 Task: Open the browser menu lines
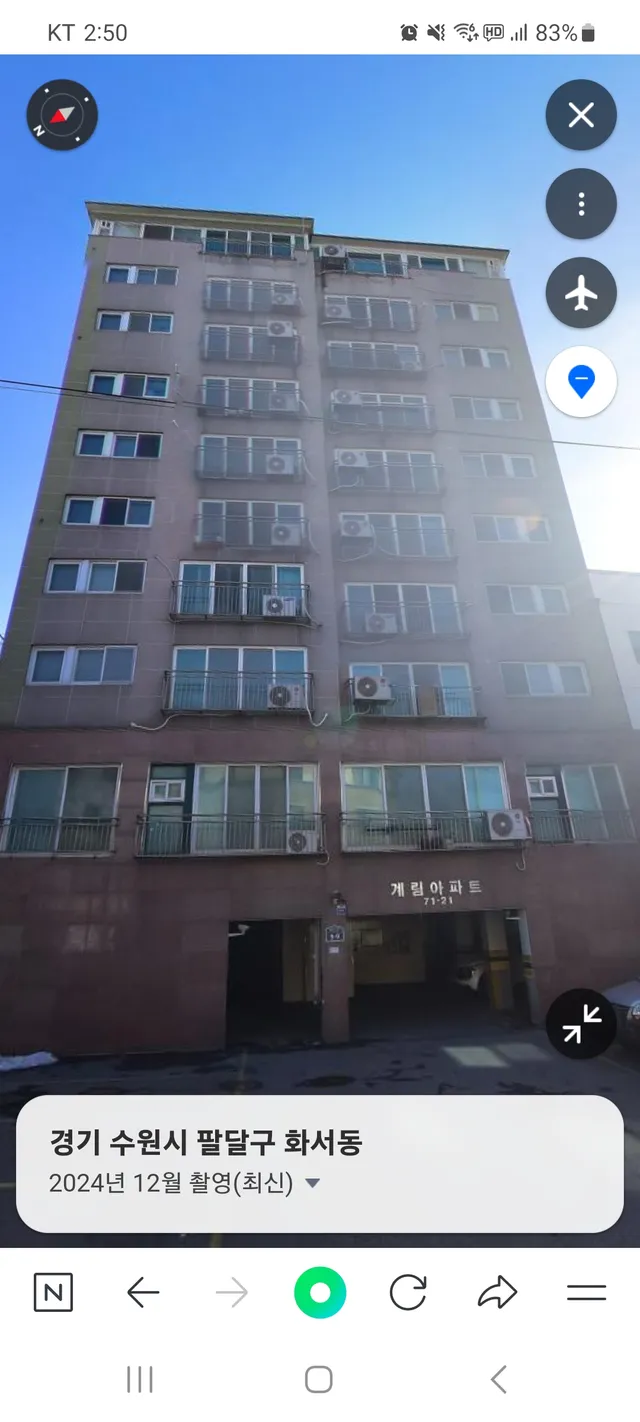pos(587,1293)
